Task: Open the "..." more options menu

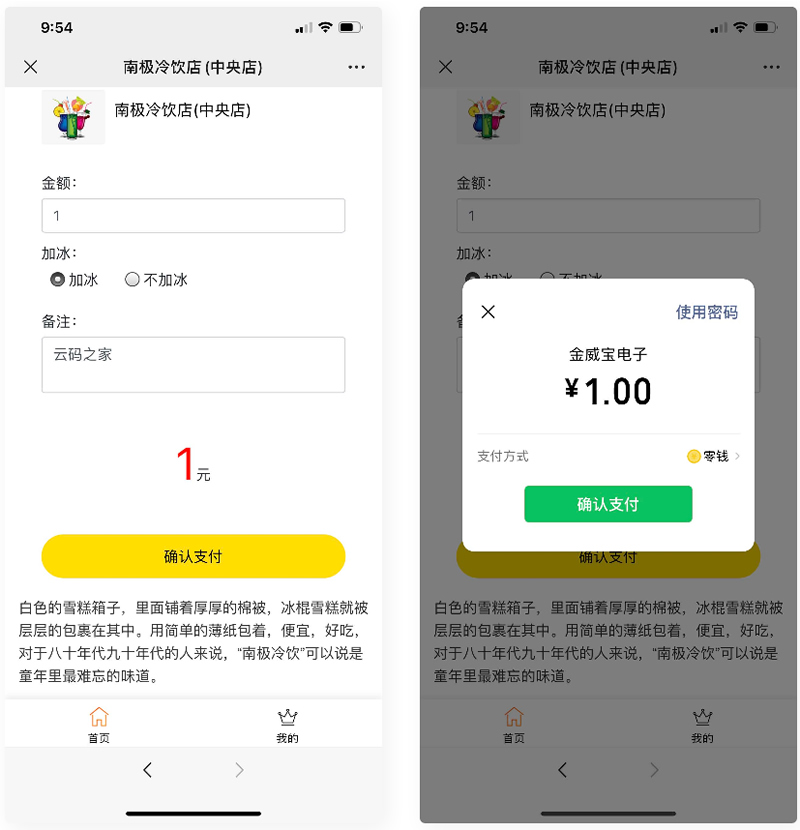Action: [x=355, y=66]
